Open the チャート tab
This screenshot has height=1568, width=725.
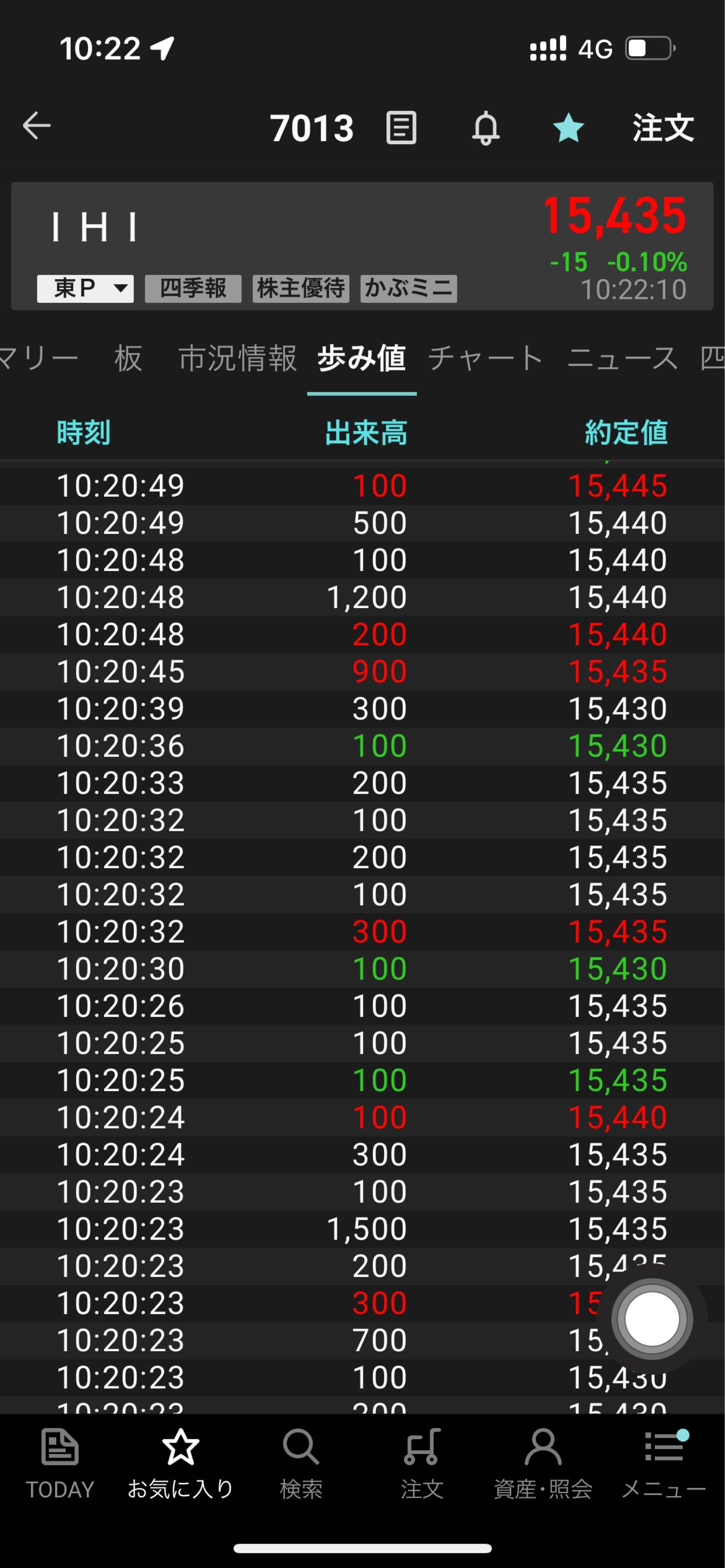click(485, 358)
